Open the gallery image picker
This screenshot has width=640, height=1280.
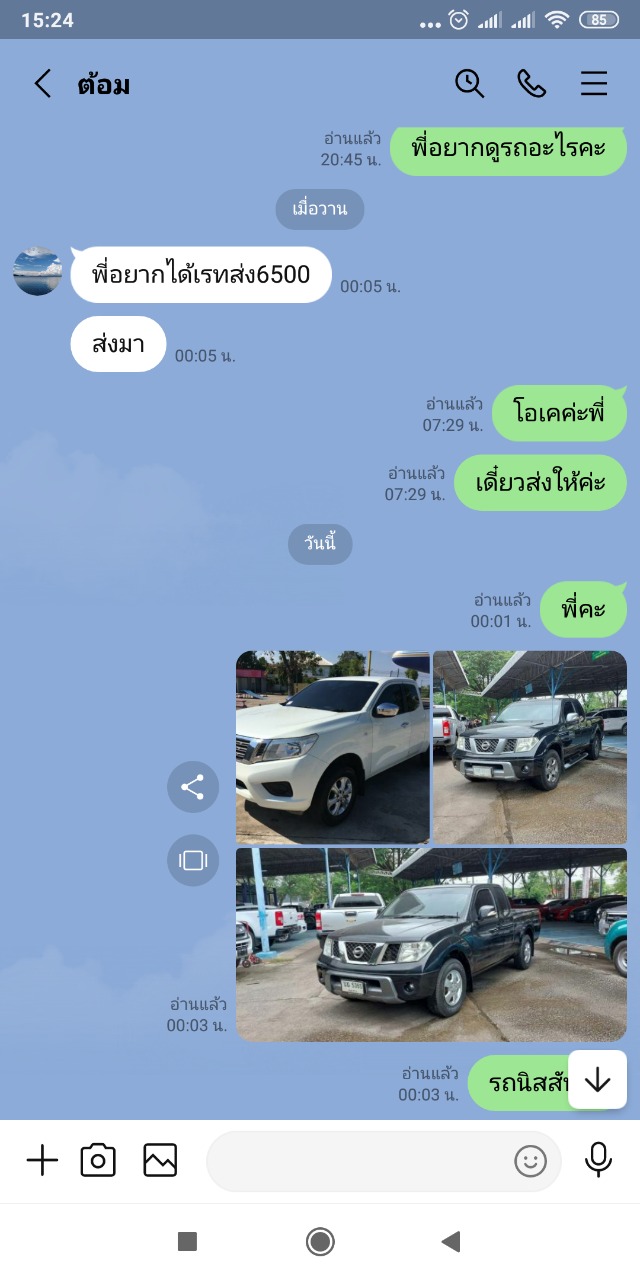pyautogui.click(x=160, y=1160)
